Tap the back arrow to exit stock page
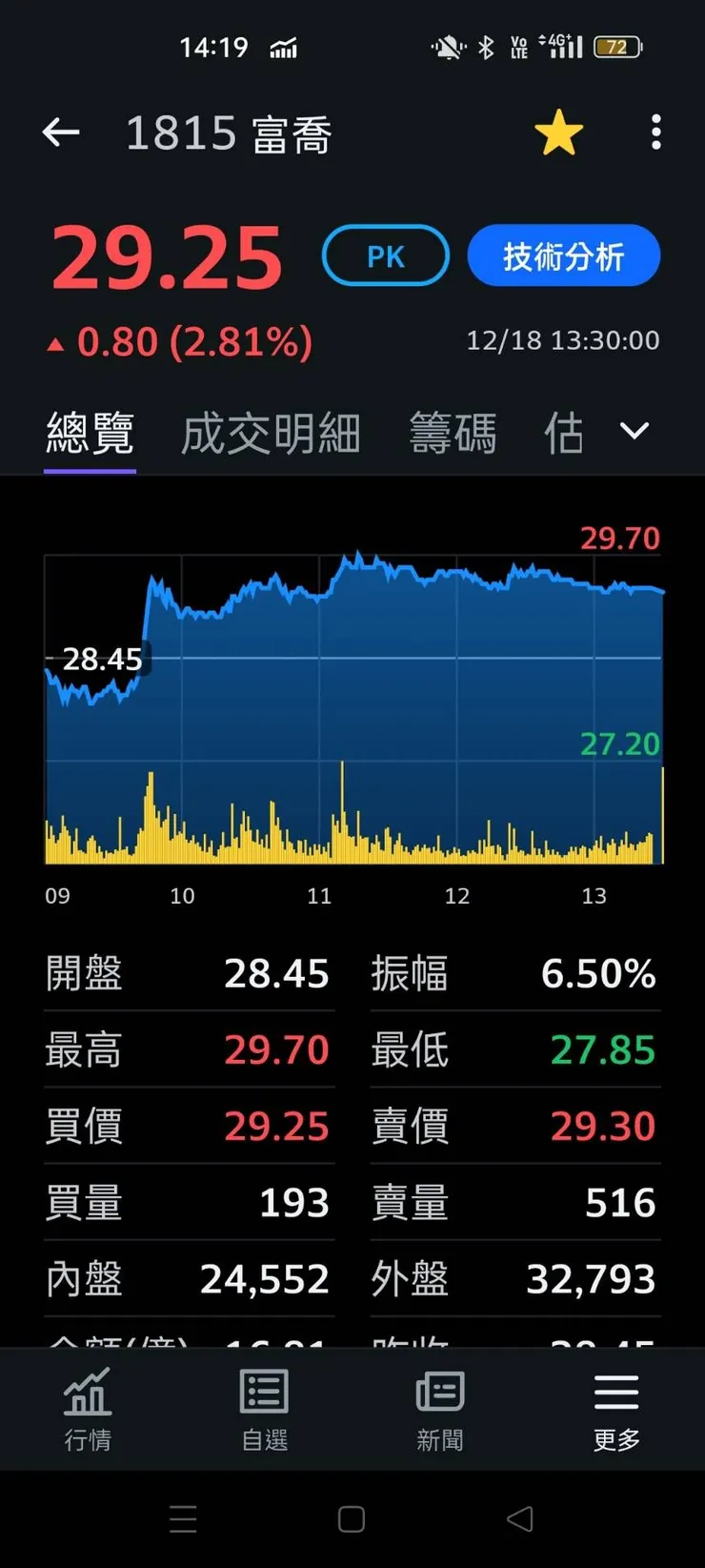This screenshot has height=1568, width=705. [x=61, y=132]
